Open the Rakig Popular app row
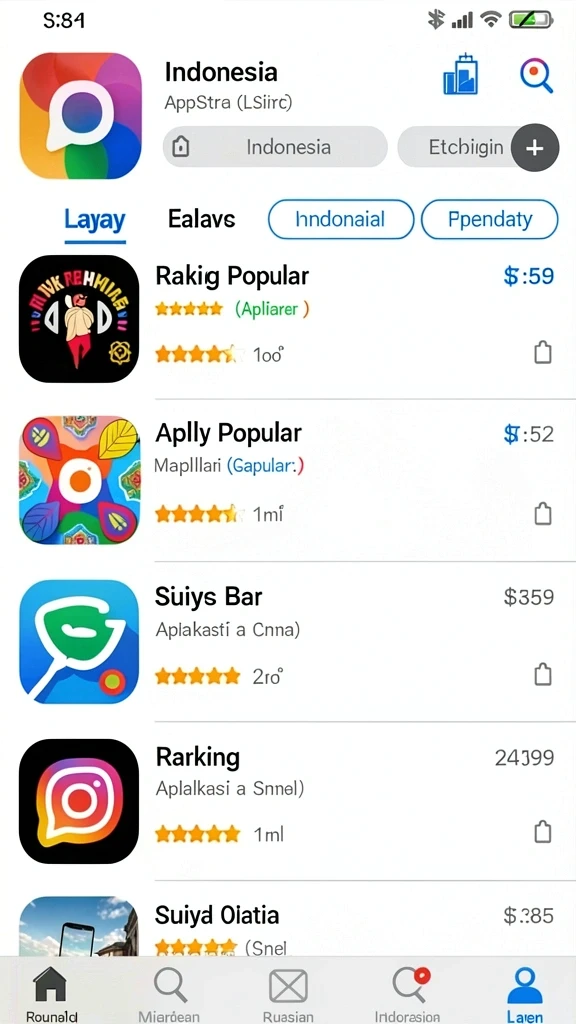This screenshot has width=576, height=1024. pos(288,319)
